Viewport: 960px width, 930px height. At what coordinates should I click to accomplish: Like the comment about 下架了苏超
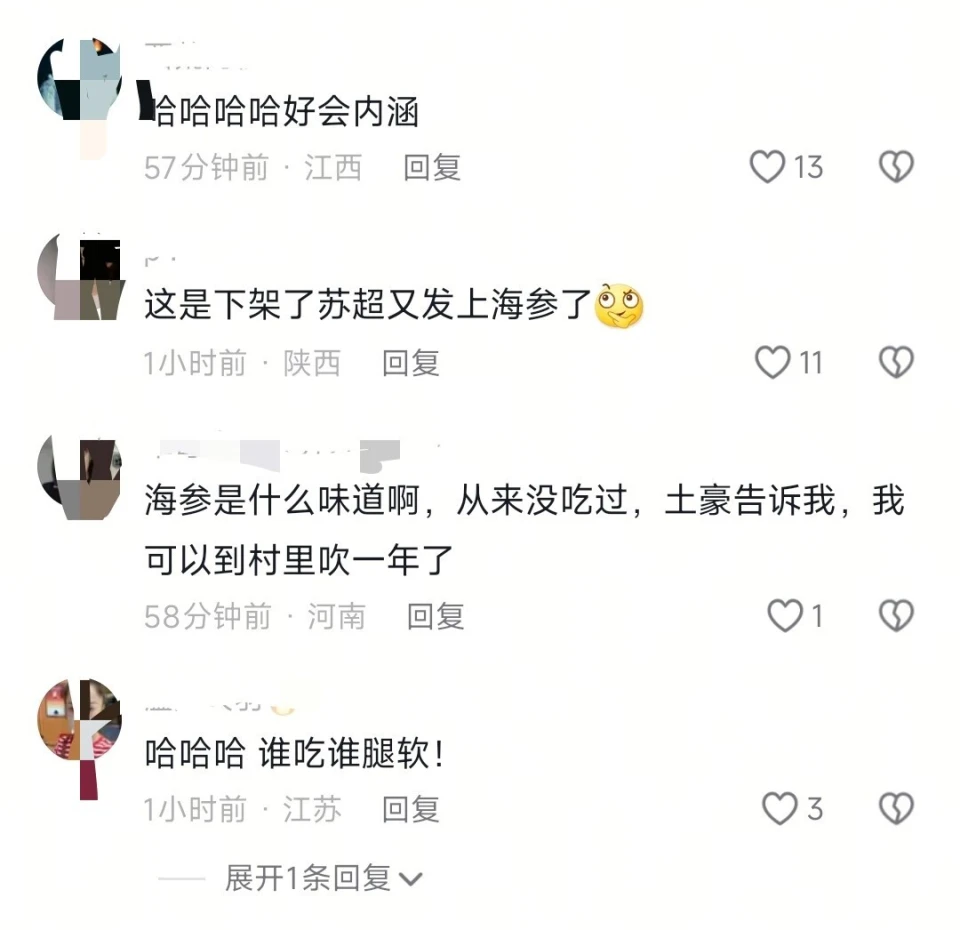771,362
